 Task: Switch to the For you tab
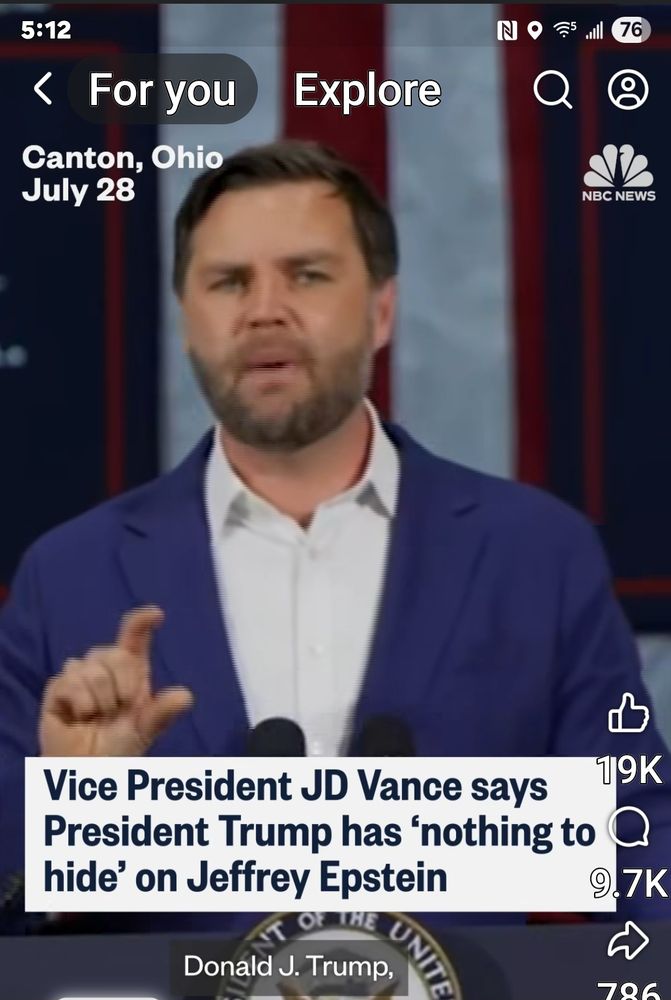[162, 90]
